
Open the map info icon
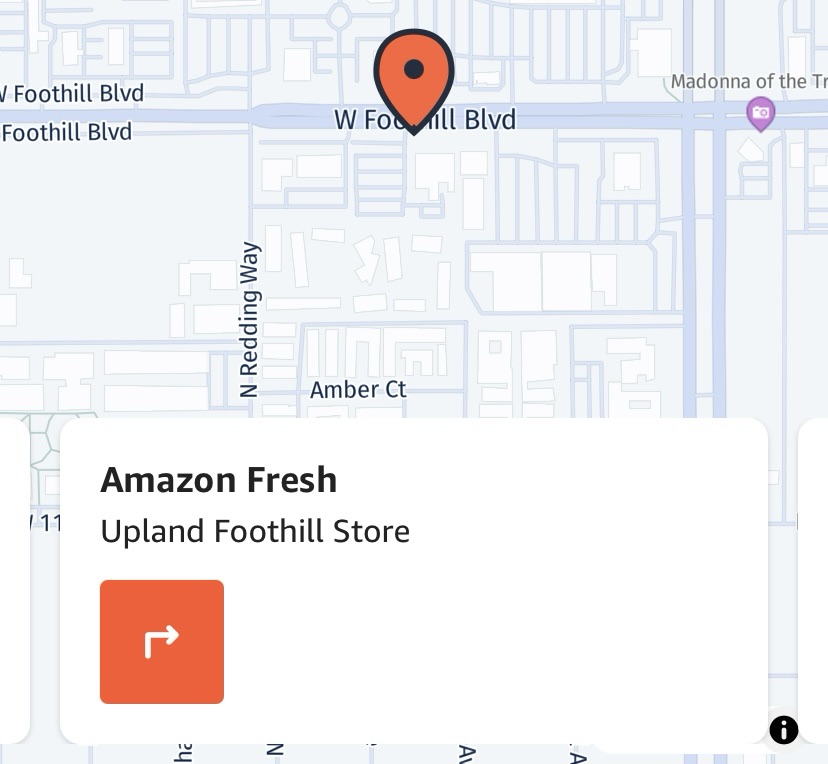pyautogui.click(x=784, y=730)
